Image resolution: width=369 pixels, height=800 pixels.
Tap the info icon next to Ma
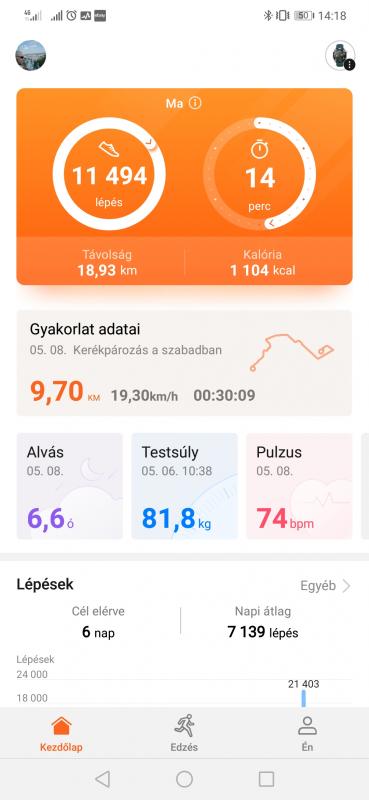pos(195,103)
